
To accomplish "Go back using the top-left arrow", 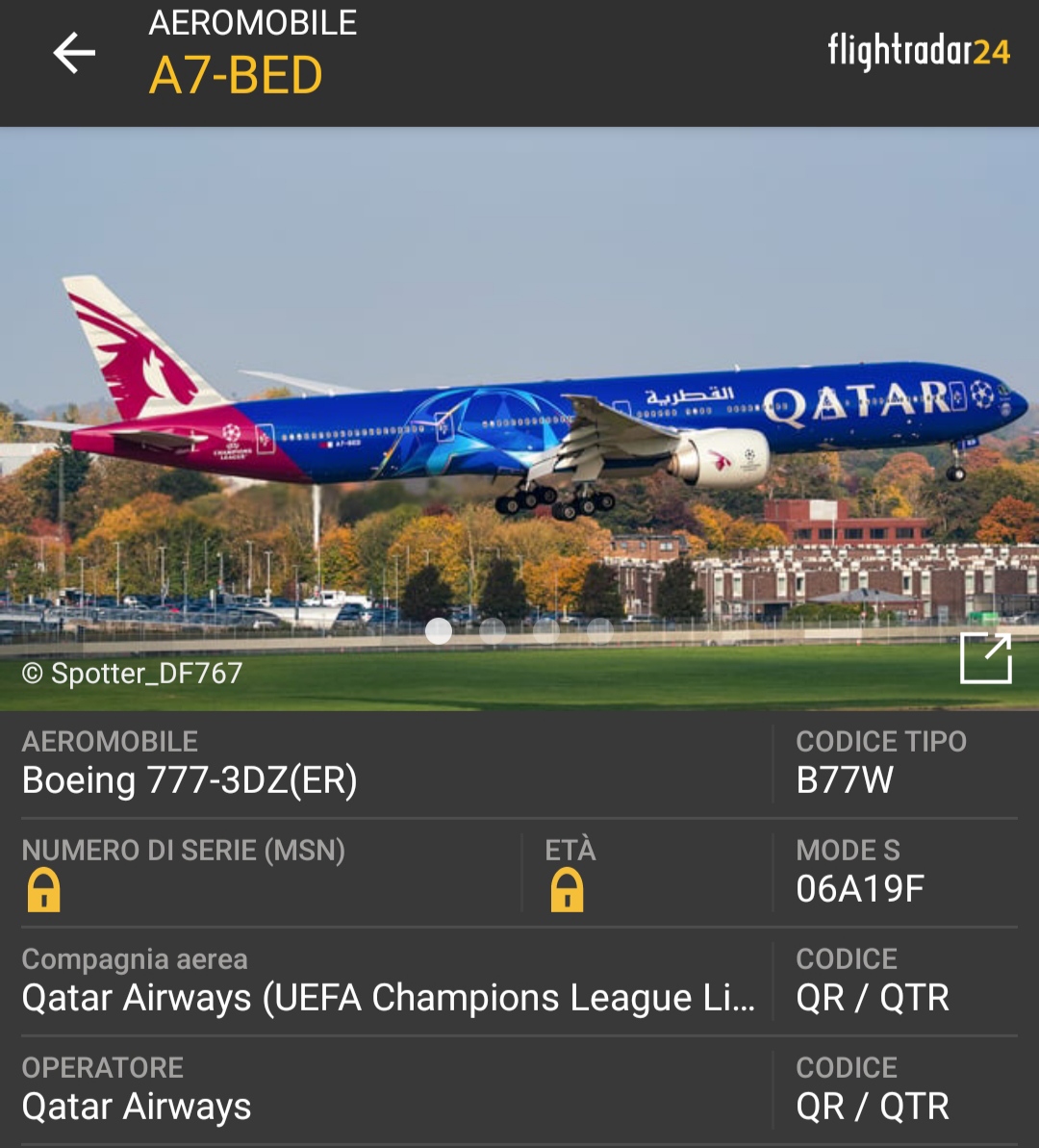I will point(74,53).
